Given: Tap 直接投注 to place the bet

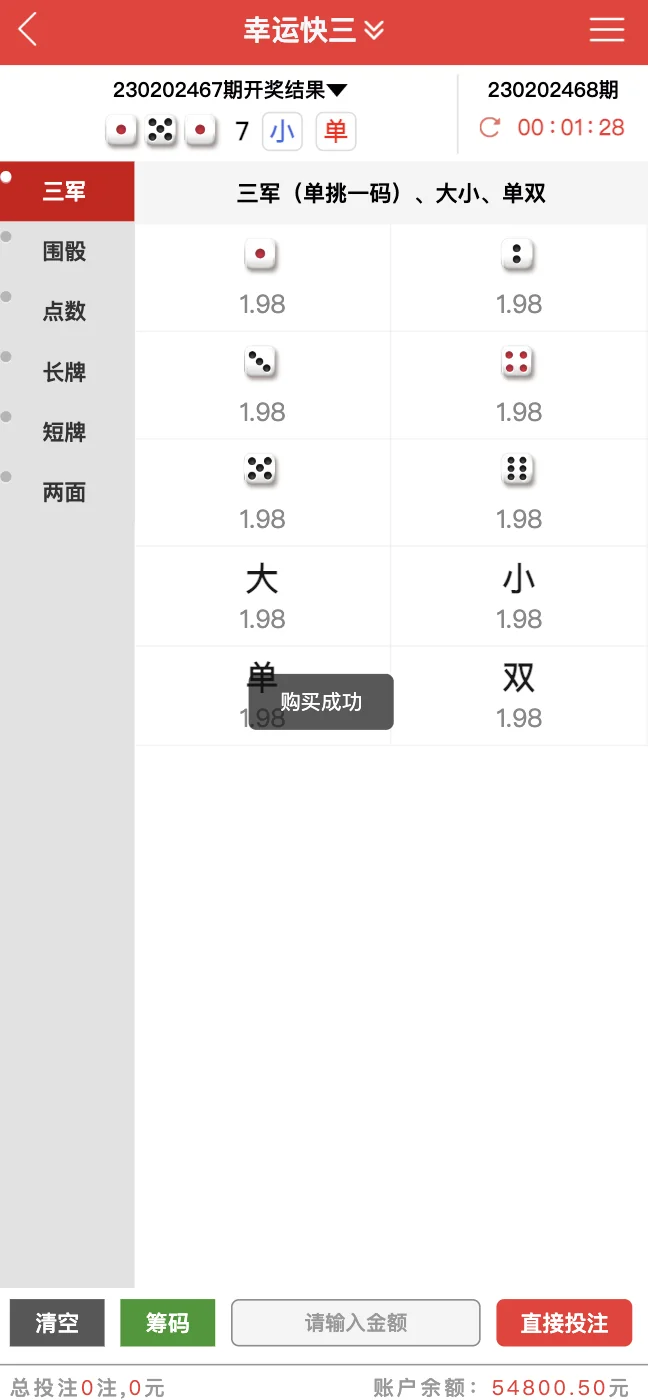Looking at the screenshot, I should (564, 1323).
